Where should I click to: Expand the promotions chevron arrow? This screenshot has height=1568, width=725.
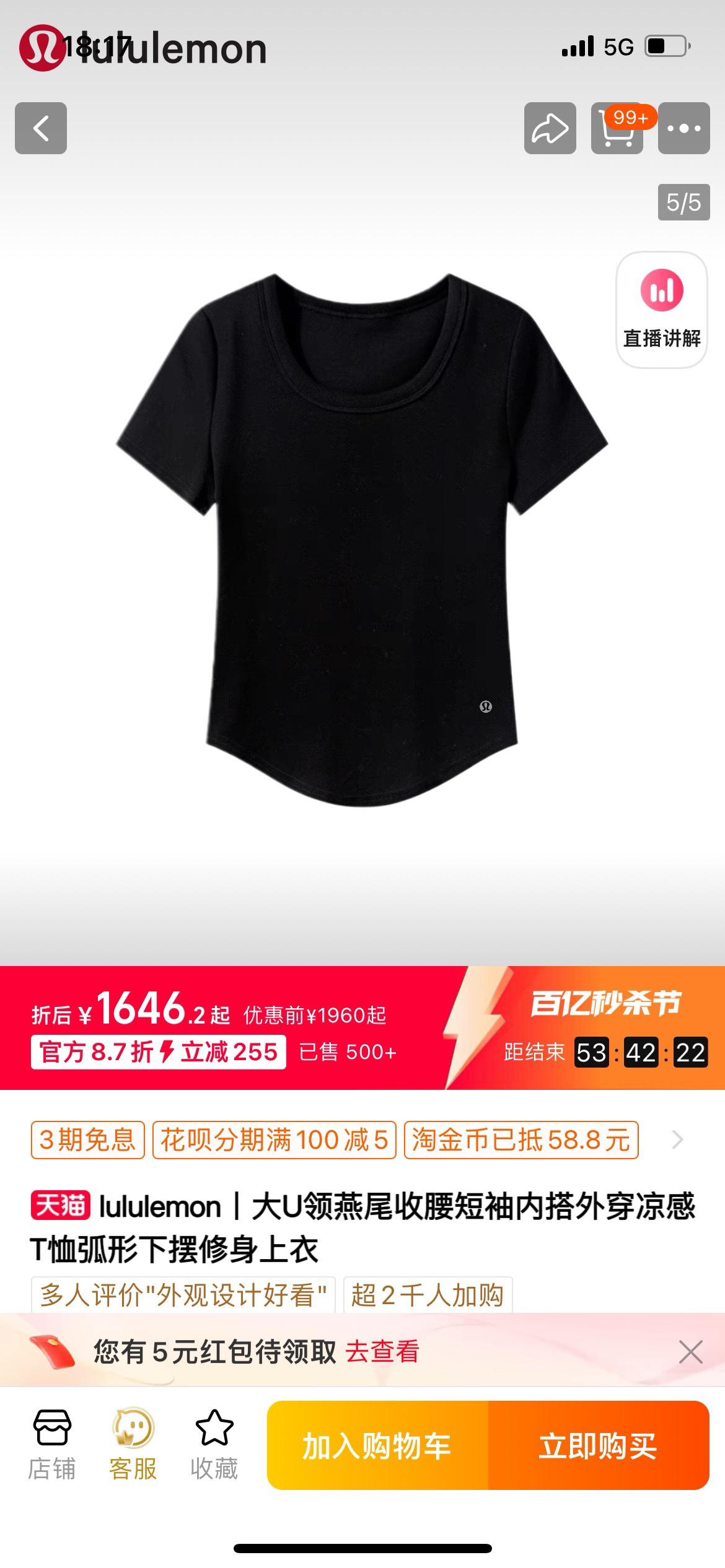[678, 1139]
